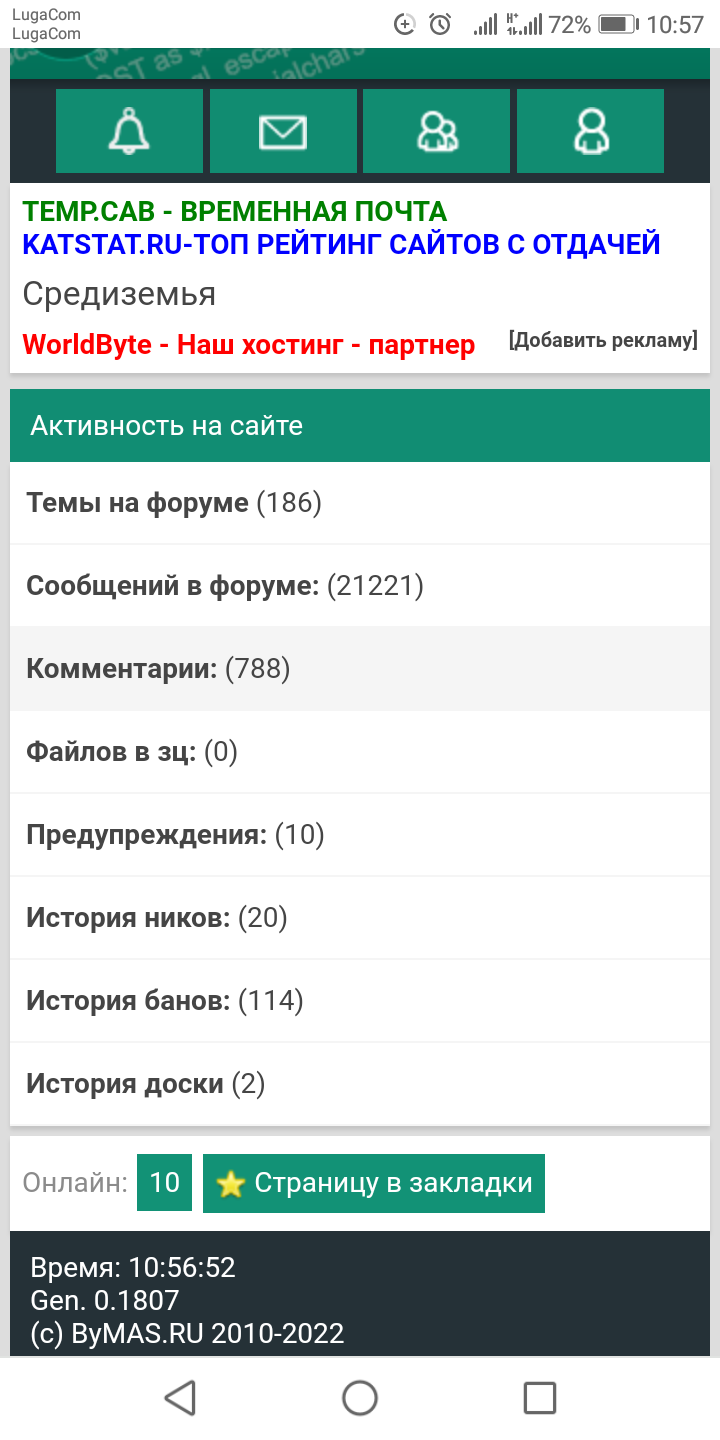The height and width of the screenshot is (1440, 720).
Task: Open Файлов в зц row
Action: coord(132,752)
